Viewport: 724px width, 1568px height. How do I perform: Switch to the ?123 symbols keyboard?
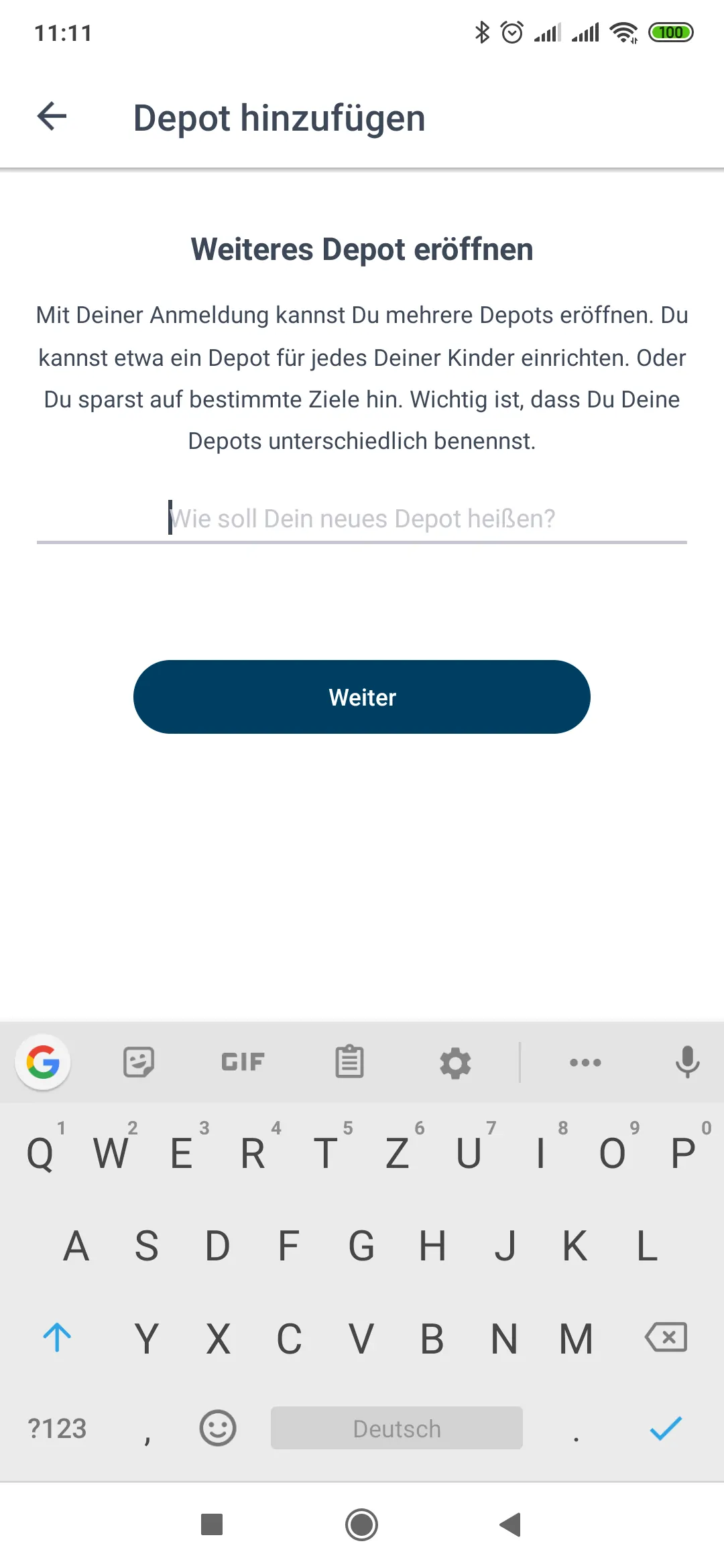tap(57, 1429)
